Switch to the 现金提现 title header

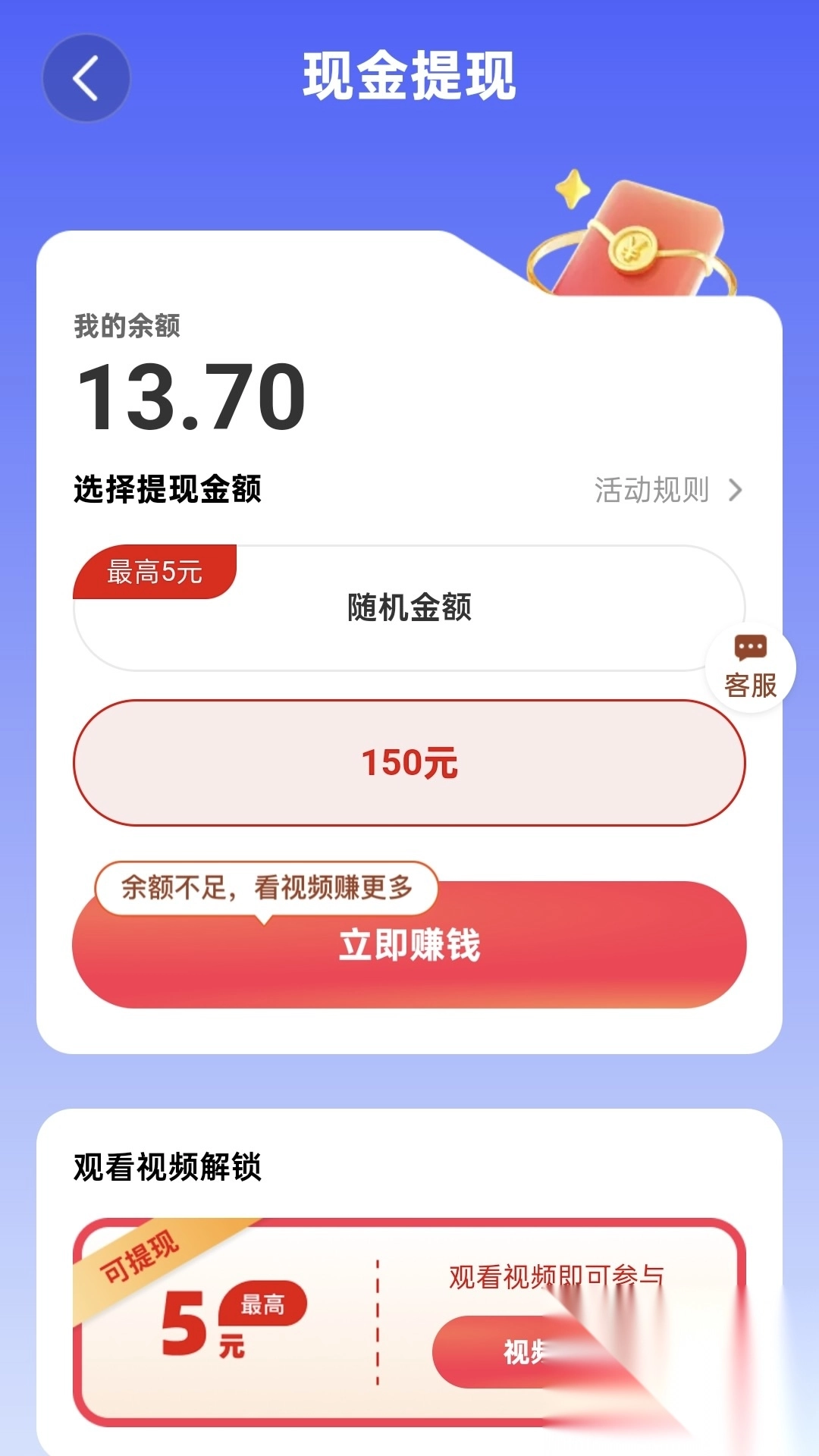coord(409,78)
